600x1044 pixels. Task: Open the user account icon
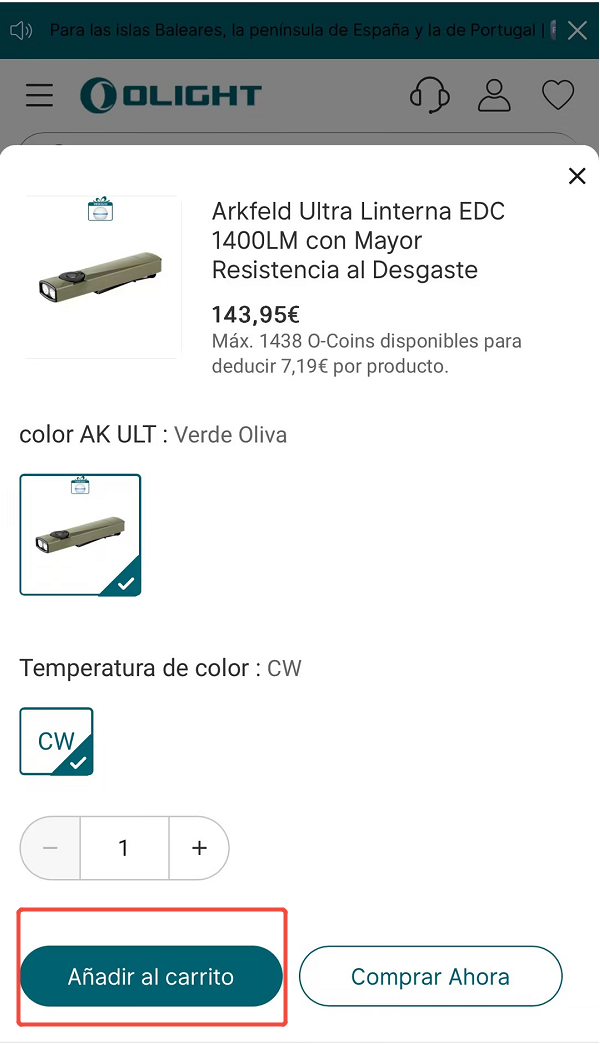(x=494, y=95)
